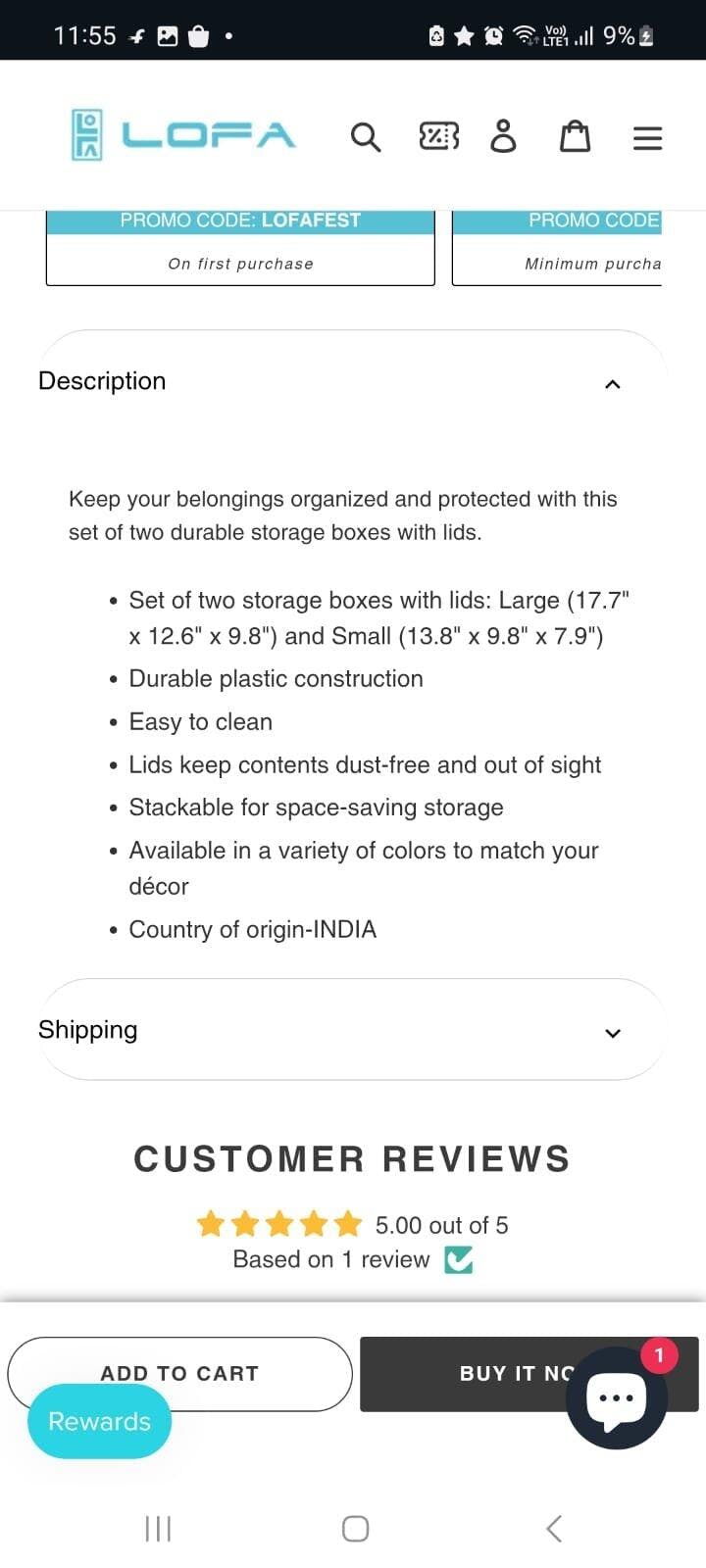This screenshot has height=1568, width=706.
Task: Collapse the Description section
Action: click(x=352, y=381)
